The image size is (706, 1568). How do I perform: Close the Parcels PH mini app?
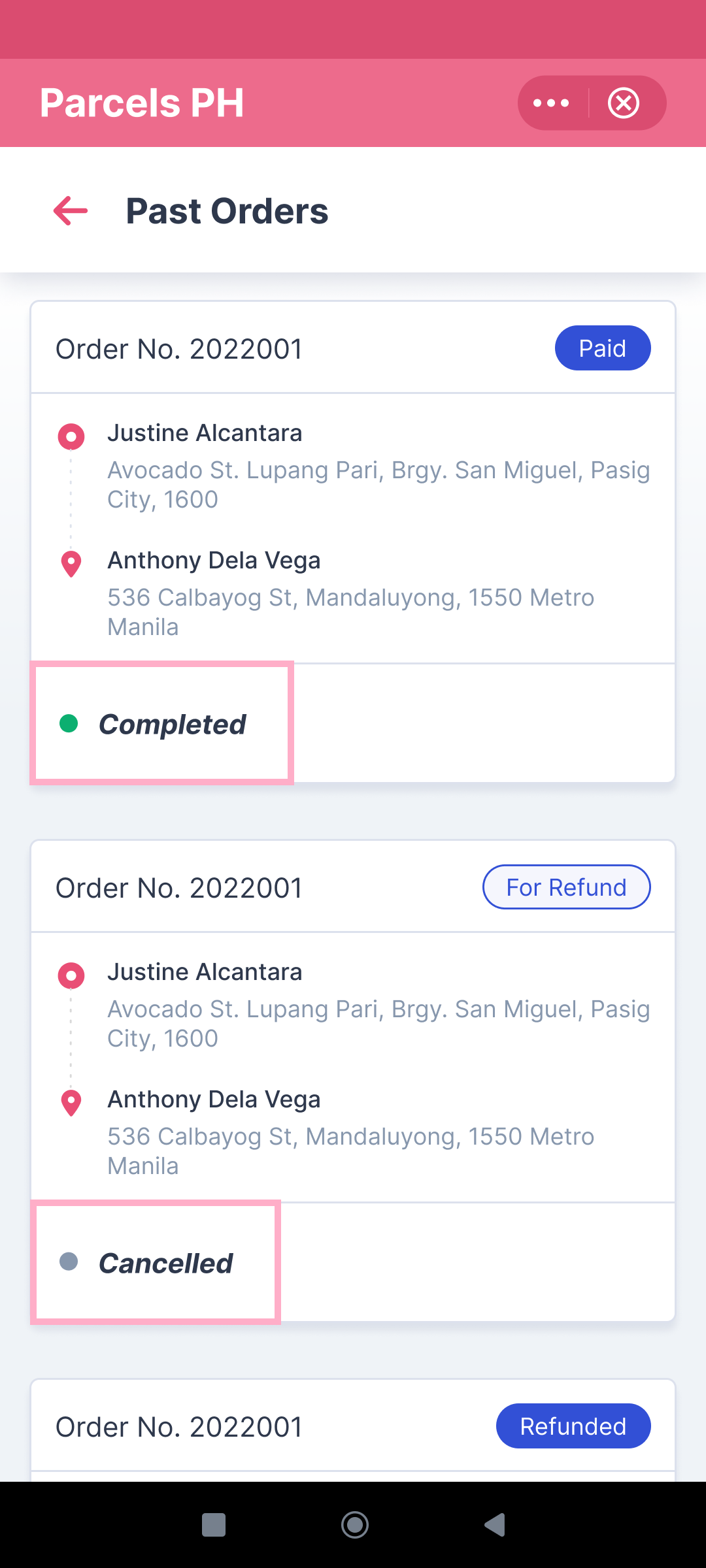click(x=624, y=103)
